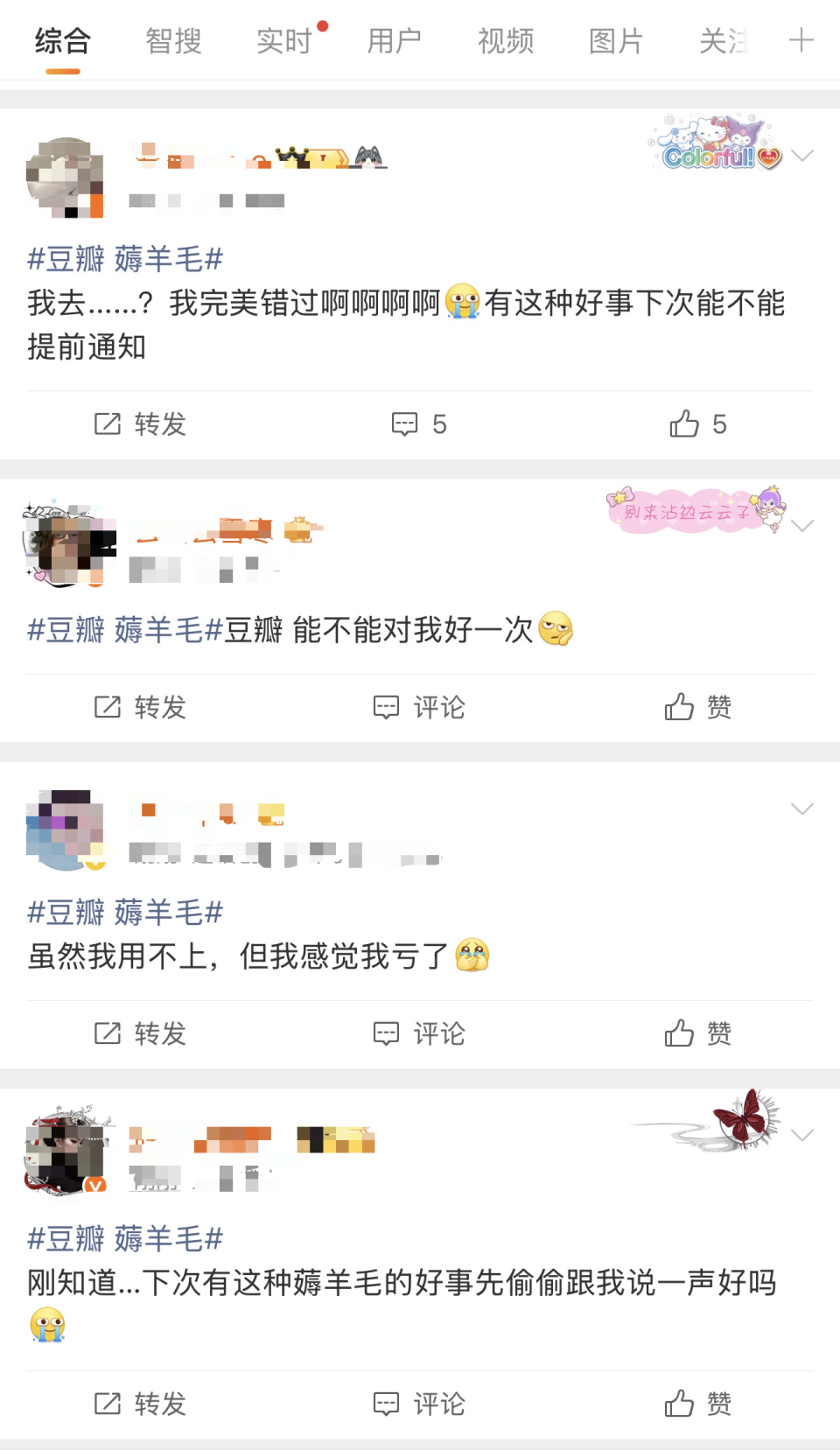This screenshot has width=840, height=1450.
Task: Like the third post
Action: pyautogui.click(x=697, y=1033)
